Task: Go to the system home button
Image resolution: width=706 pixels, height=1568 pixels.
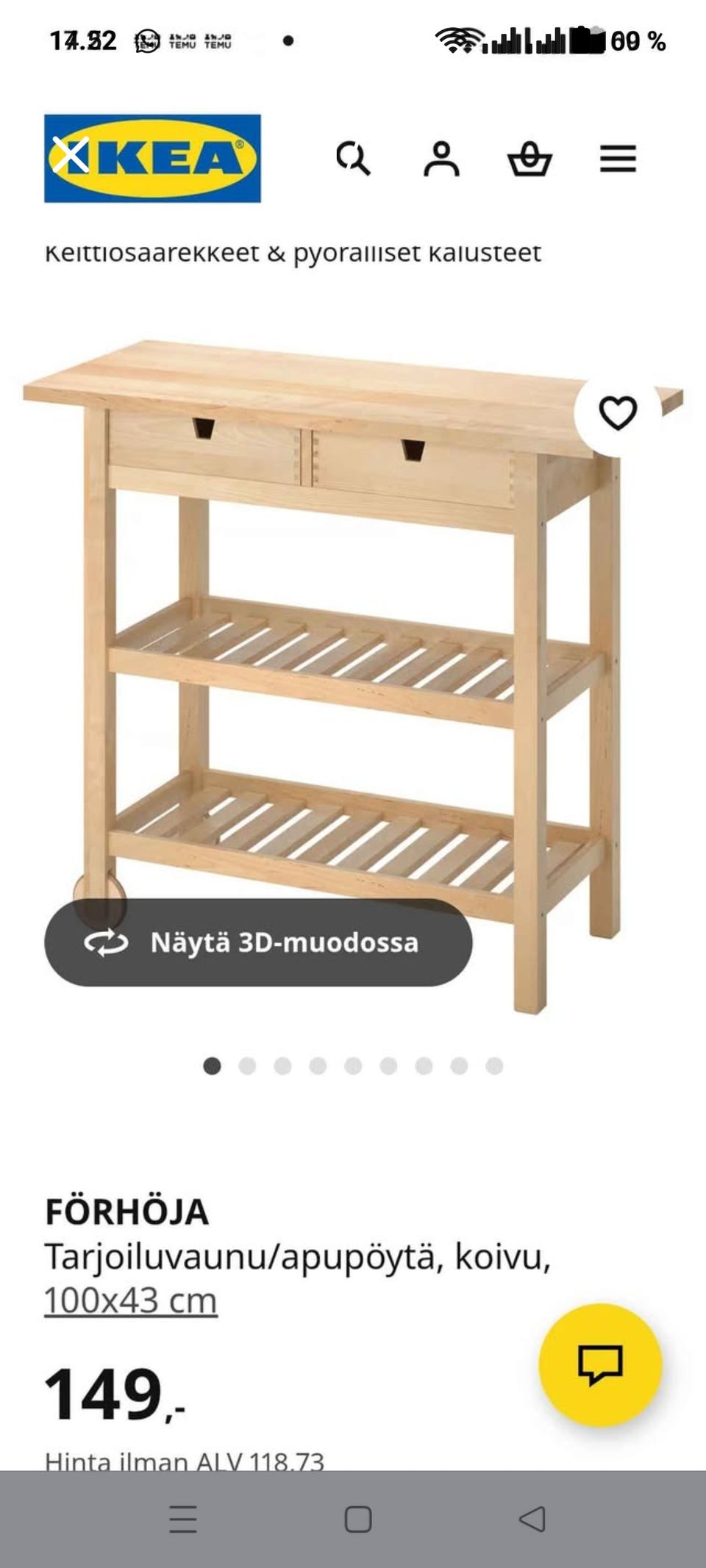Action: point(358,1519)
